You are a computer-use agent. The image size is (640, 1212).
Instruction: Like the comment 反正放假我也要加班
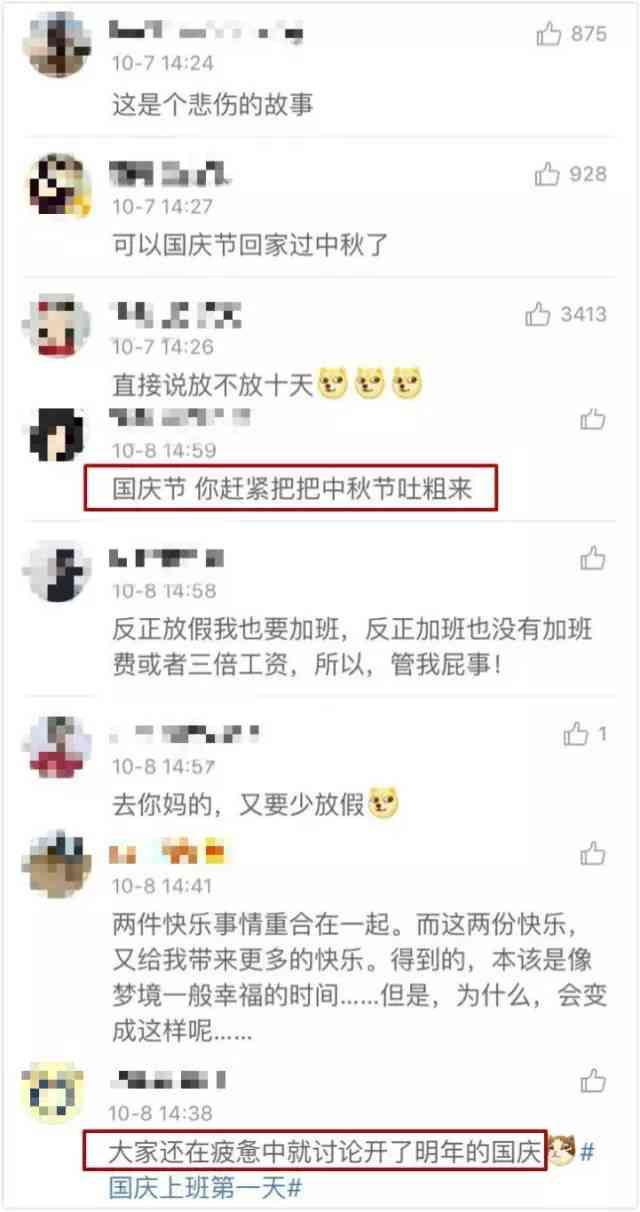[593, 558]
